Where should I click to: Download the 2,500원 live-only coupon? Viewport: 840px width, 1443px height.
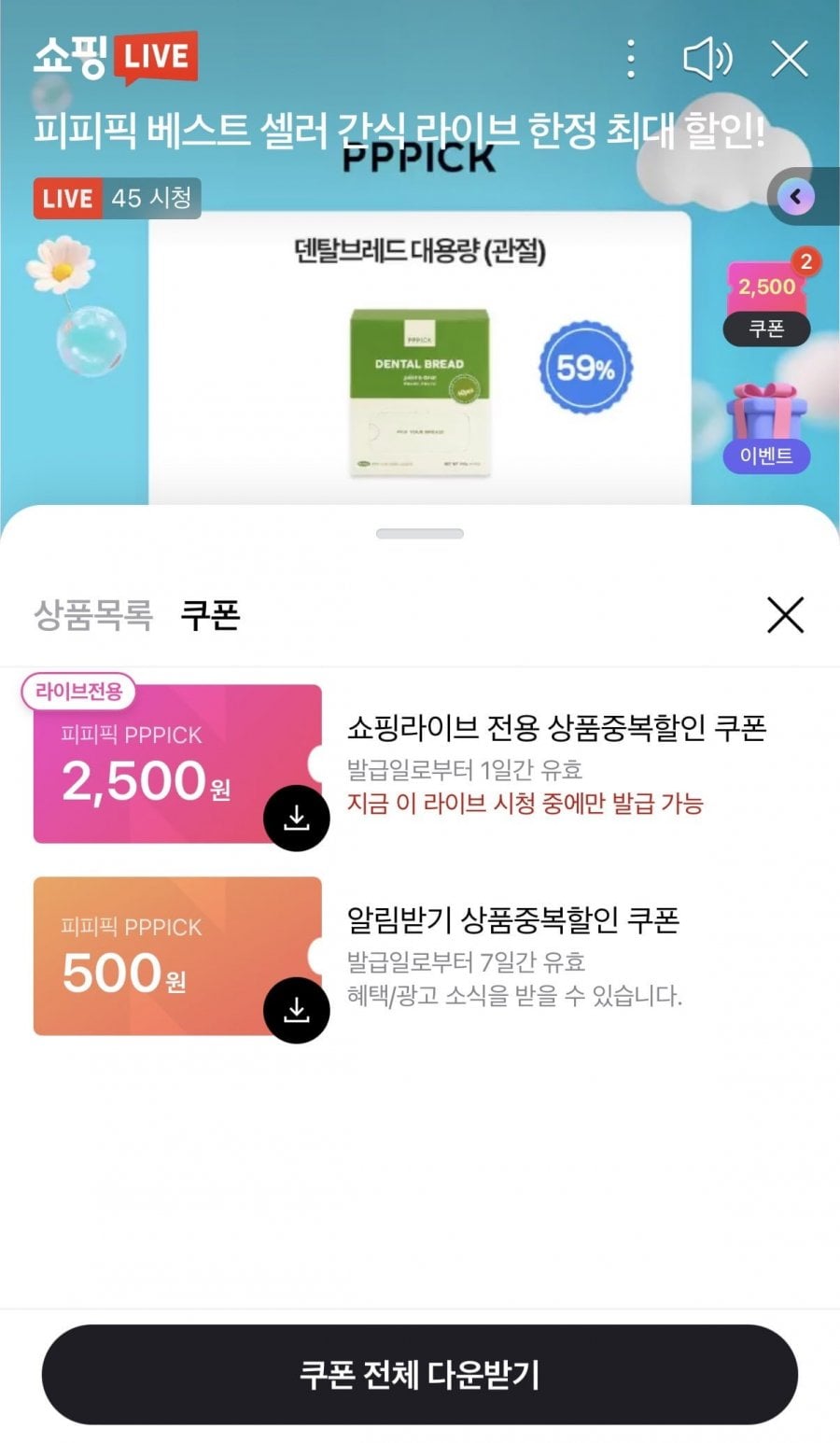[297, 819]
